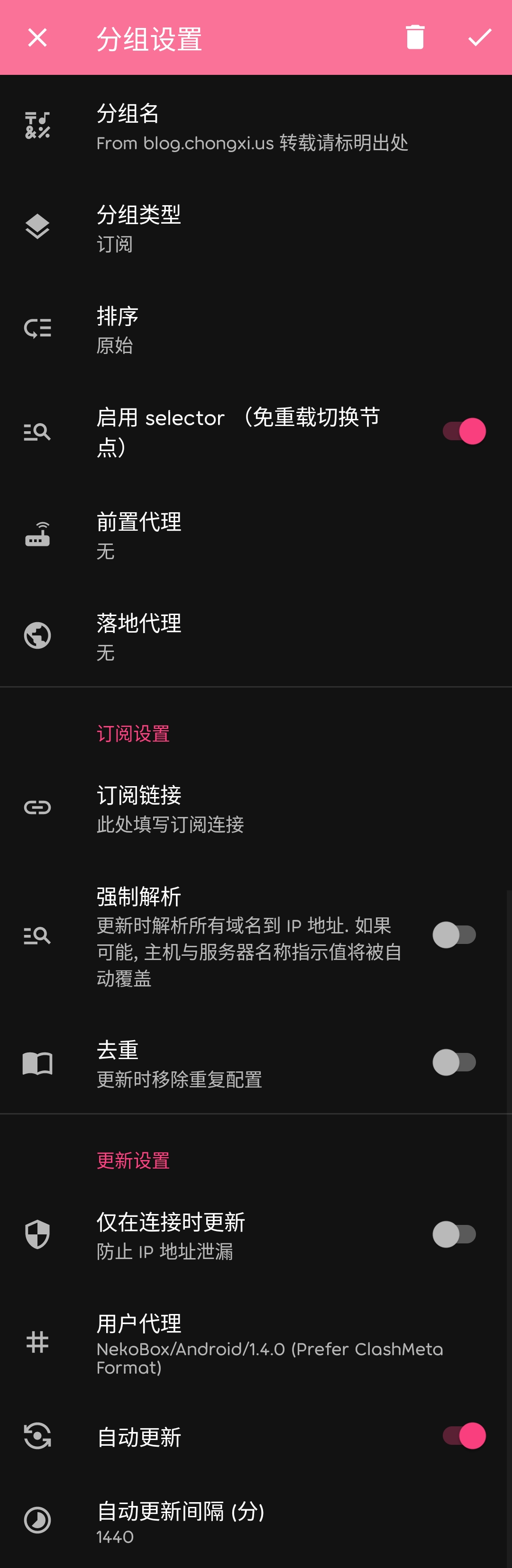Toggle 仅在连接时更新 on

click(454, 1234)
